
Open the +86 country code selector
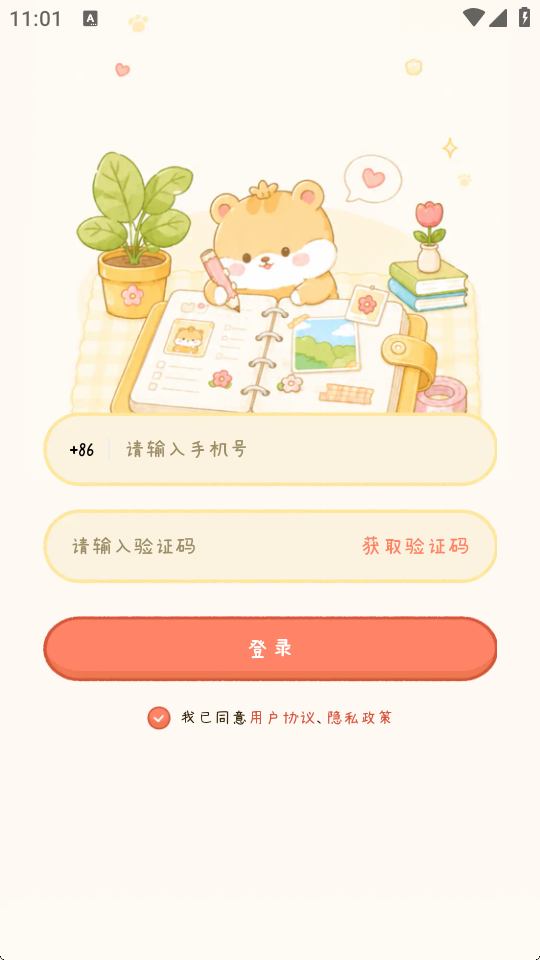click(82, 450)
